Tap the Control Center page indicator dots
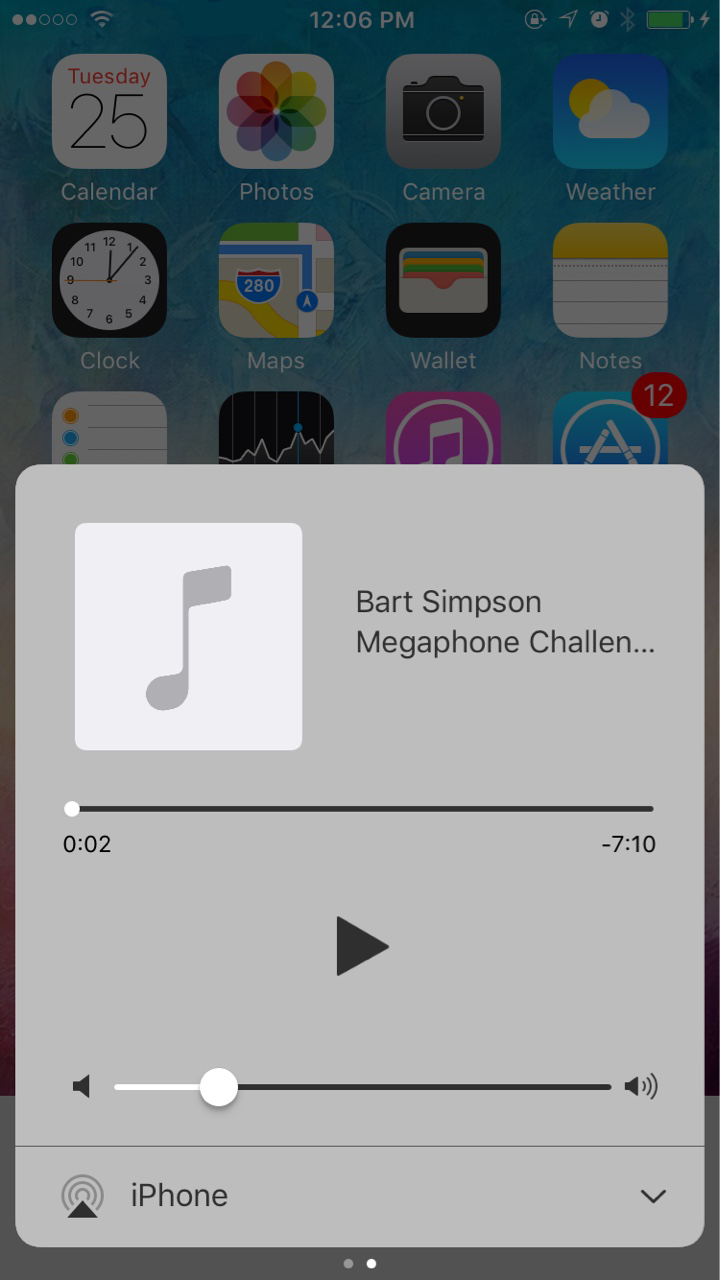 pyautogui.click(x=360, y=1264)
